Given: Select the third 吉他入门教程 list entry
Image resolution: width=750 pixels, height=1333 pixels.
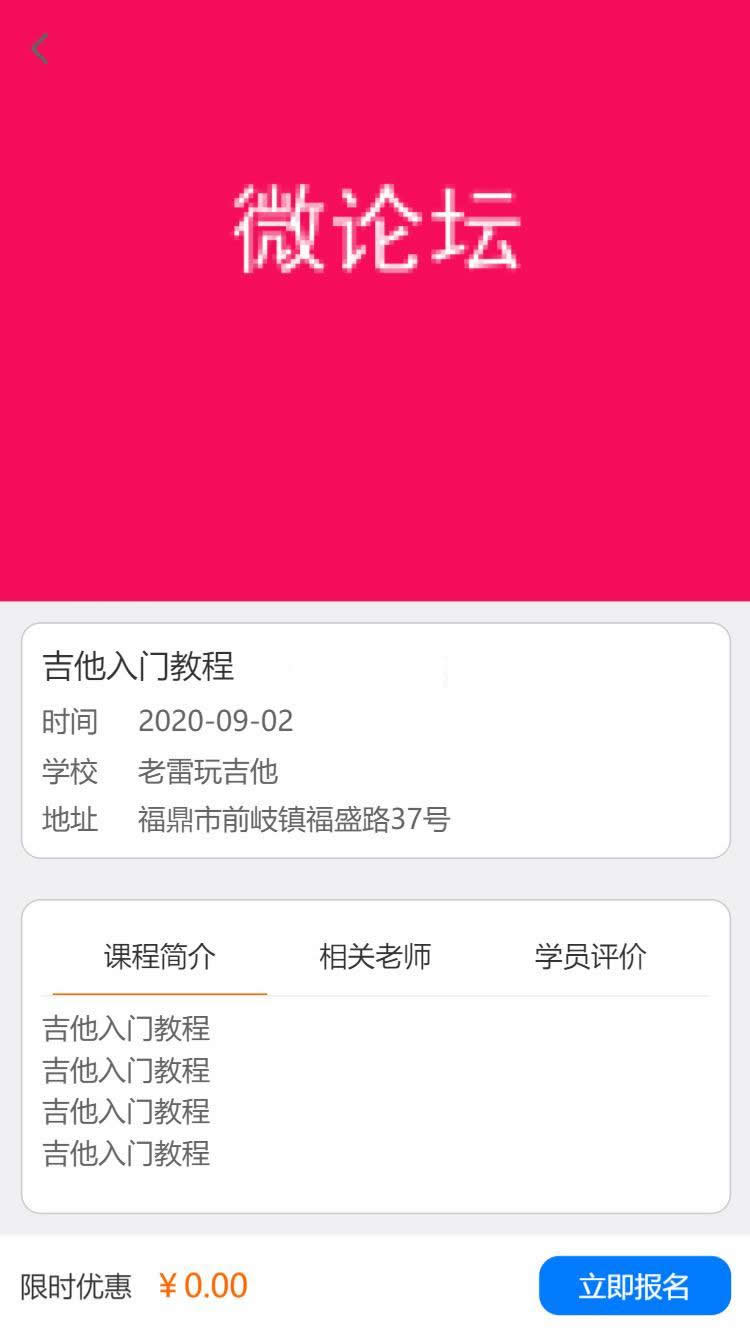Looking at the screenshot, I should click(124, 1112).
